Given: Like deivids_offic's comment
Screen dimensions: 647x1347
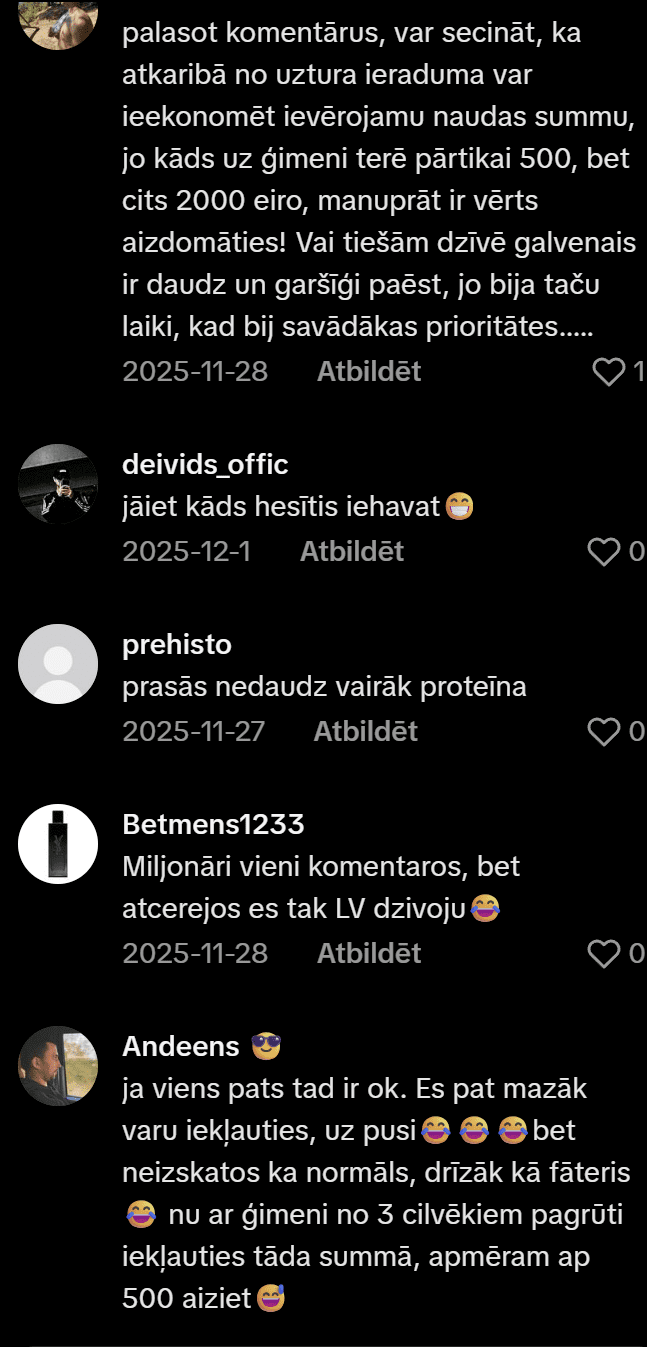Looking at the screenshot, I should point(604,552).
